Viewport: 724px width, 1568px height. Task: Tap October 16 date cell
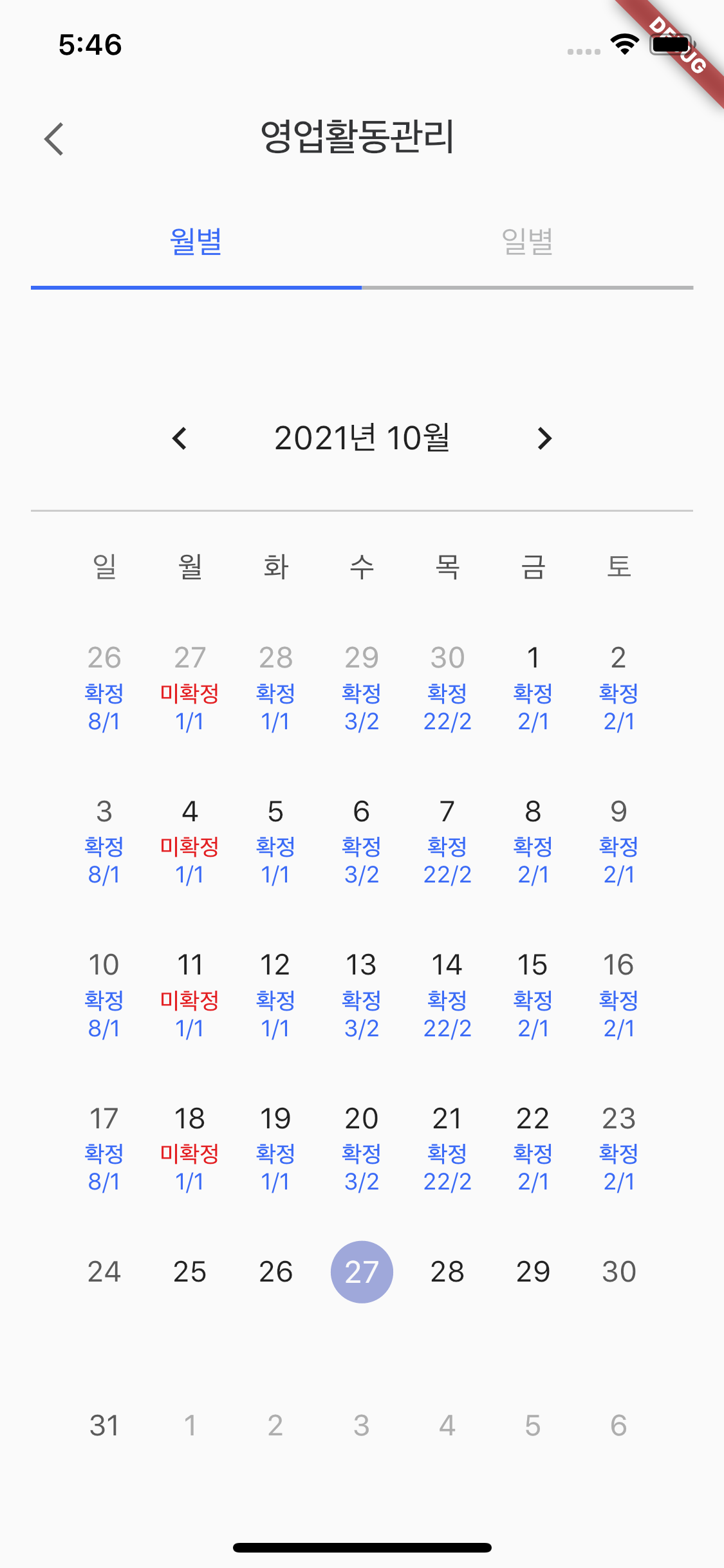(x=618, y=996)
